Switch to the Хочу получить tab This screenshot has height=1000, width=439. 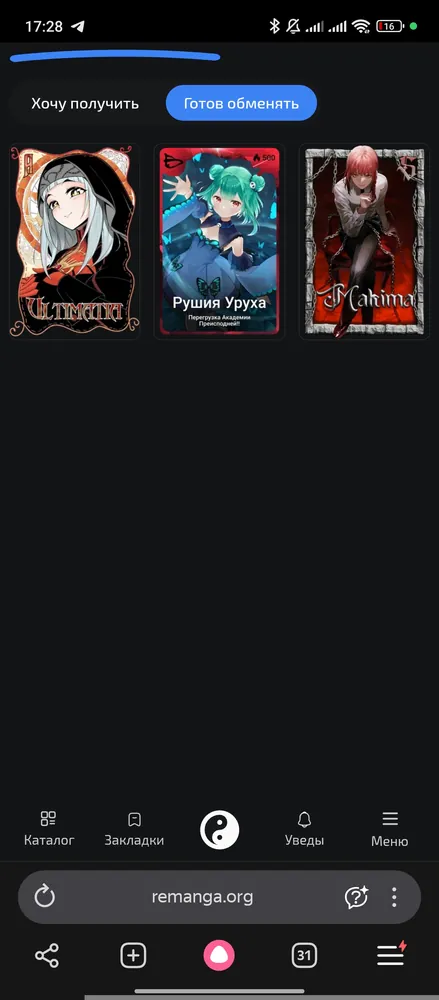[85, 103]
